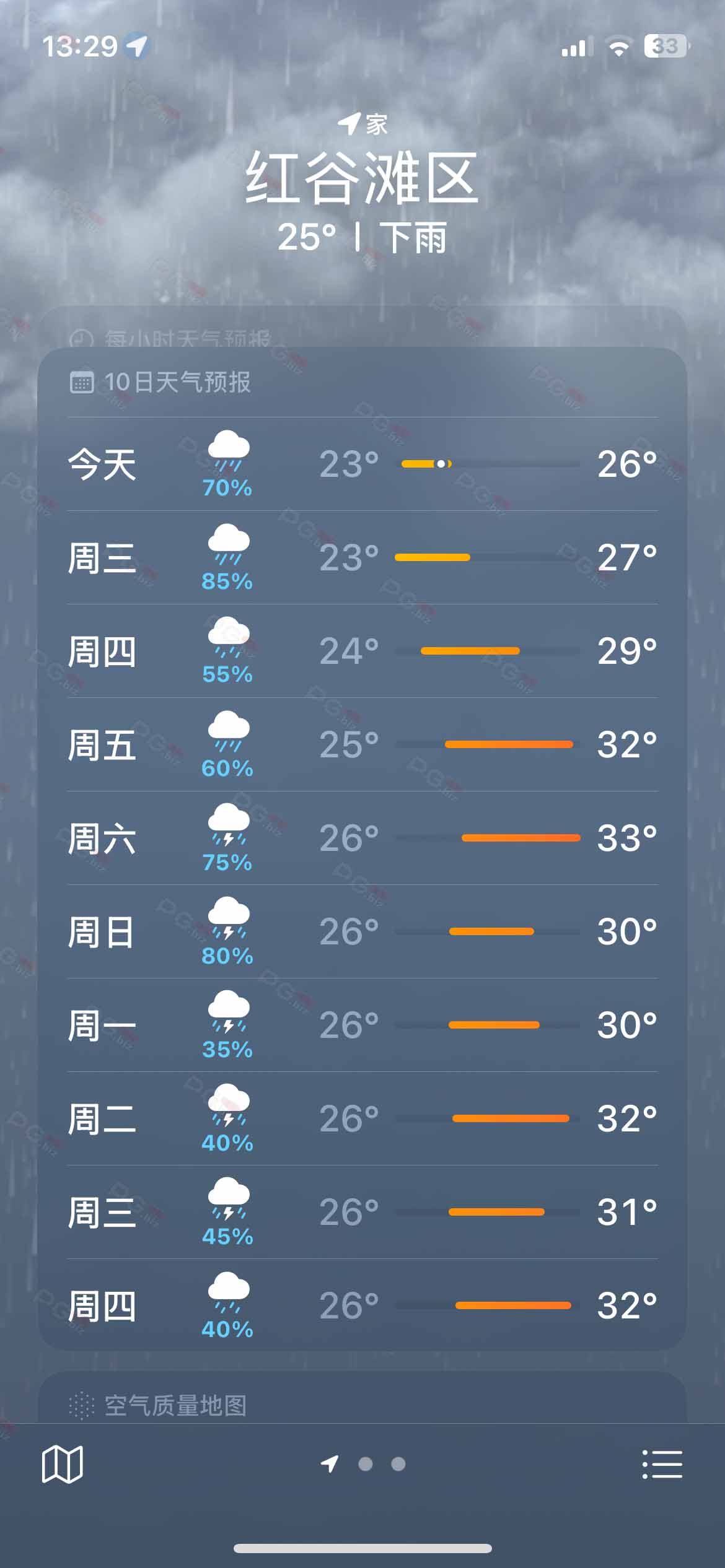
Task: Select the 周日 forecast row
Action: [362, 931]
